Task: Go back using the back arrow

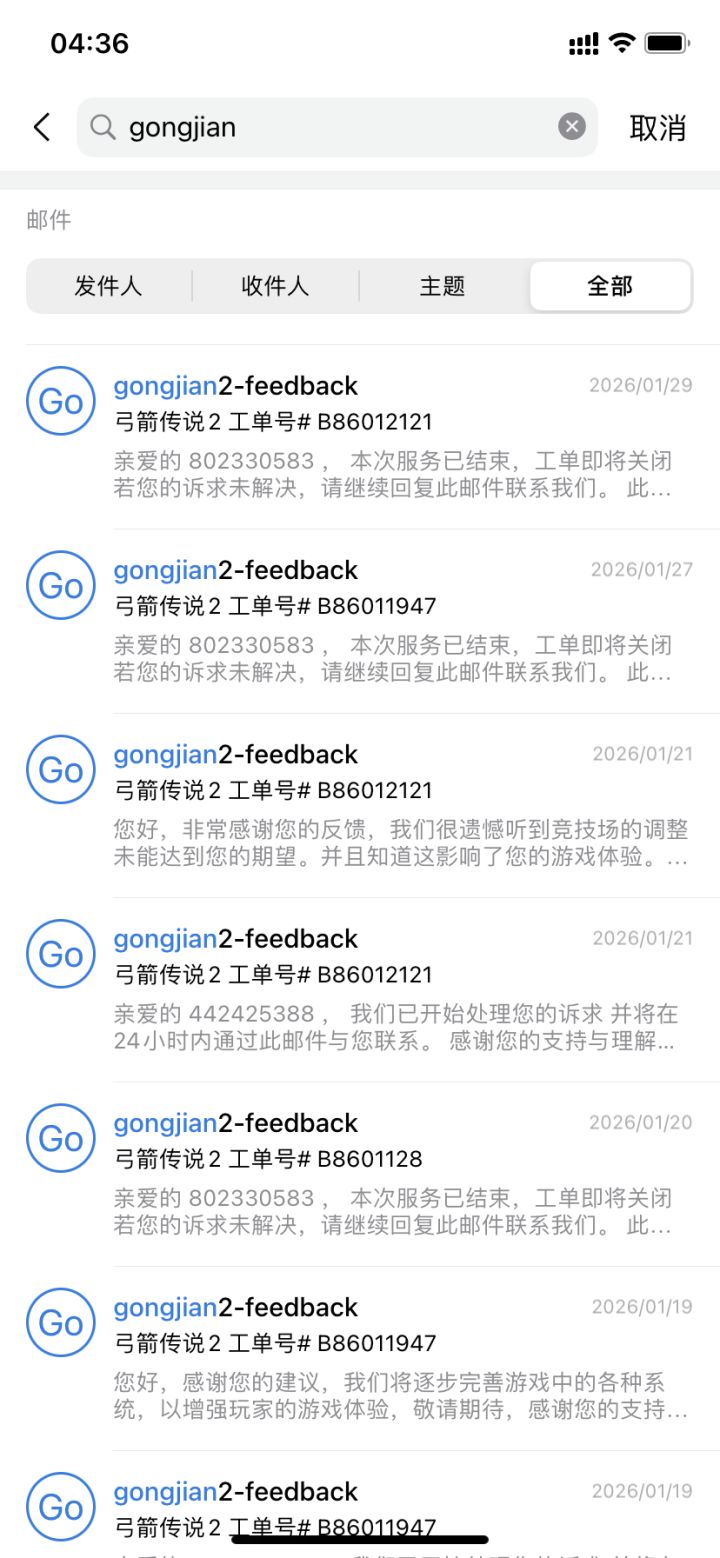Action: pos(42,127)
